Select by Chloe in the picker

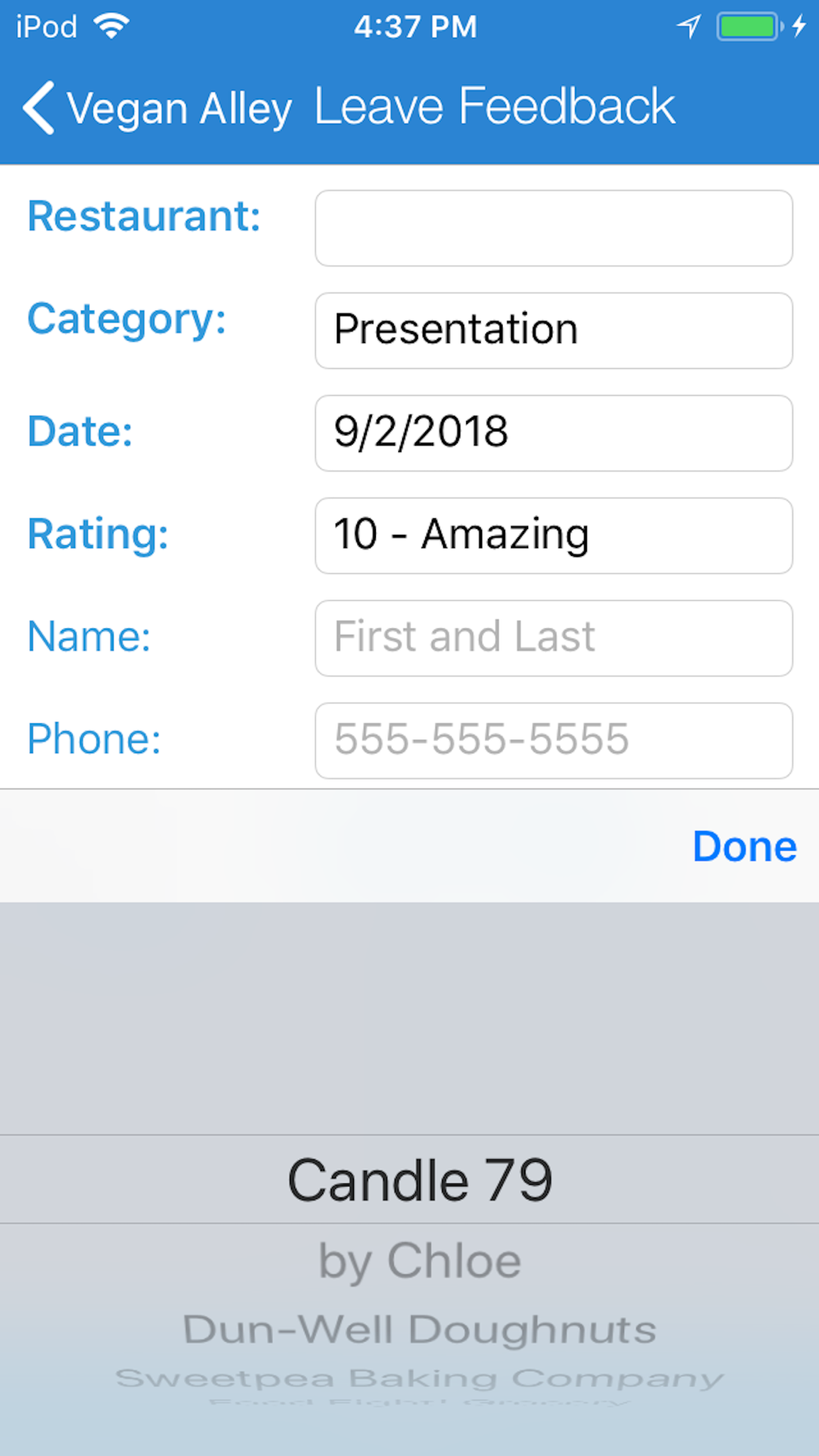(419, 1261)
